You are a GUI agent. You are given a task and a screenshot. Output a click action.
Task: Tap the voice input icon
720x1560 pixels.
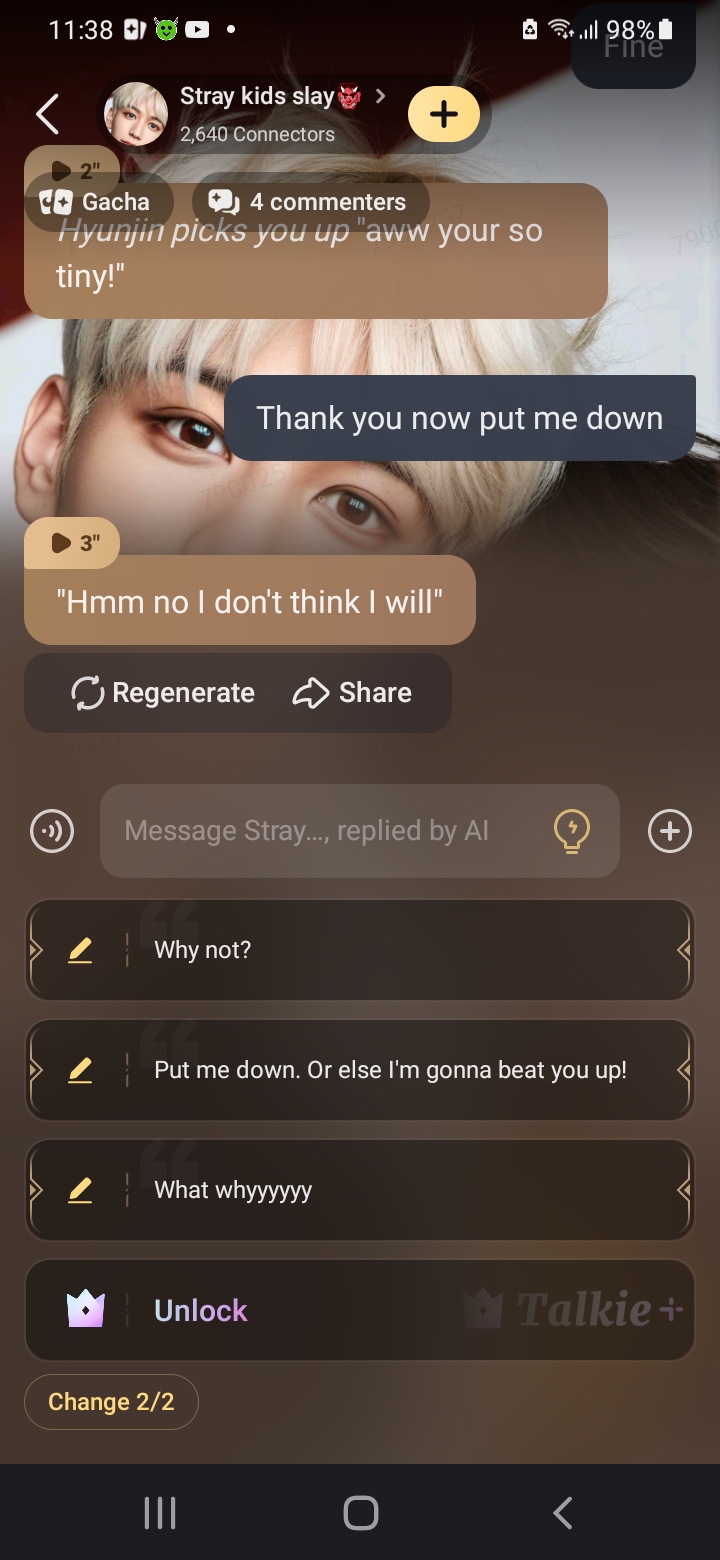coord(52,831)
